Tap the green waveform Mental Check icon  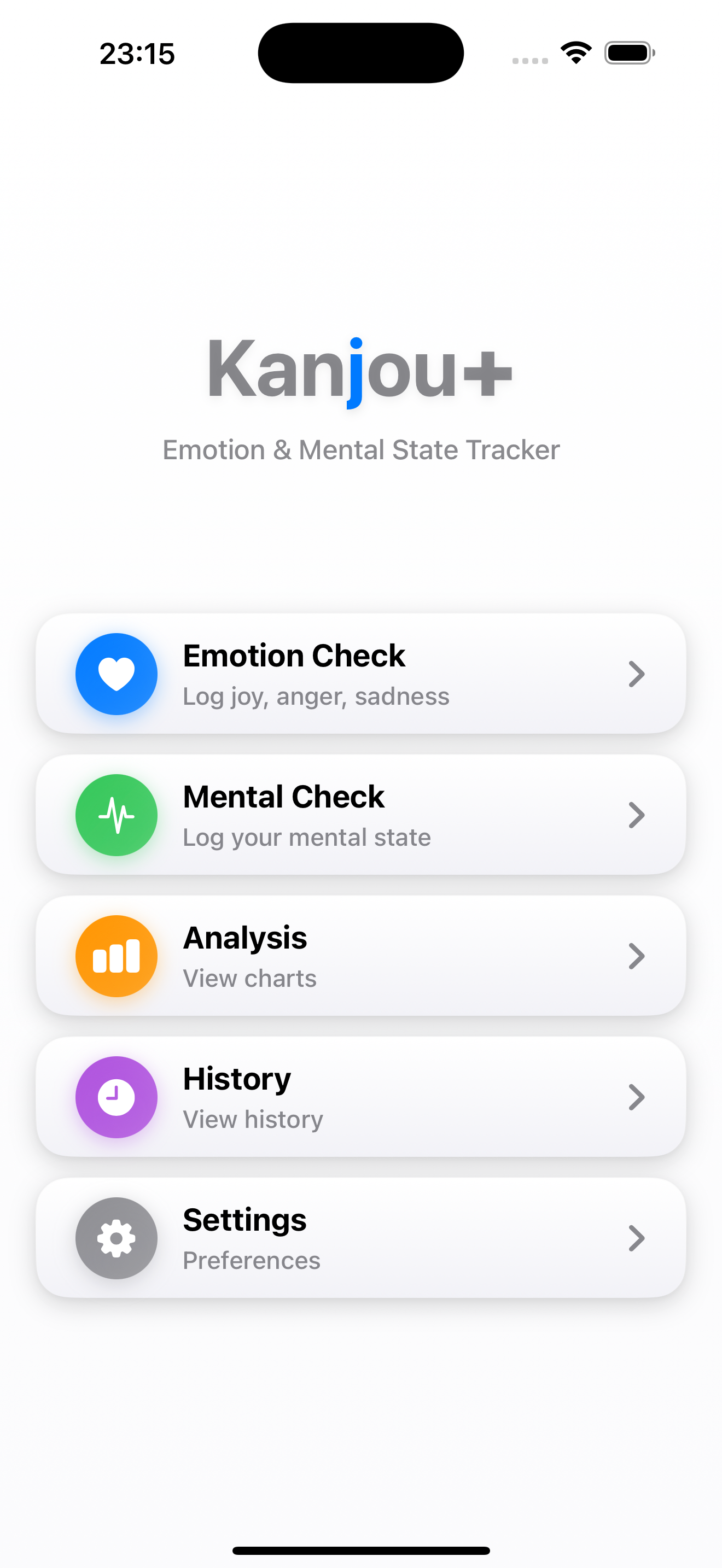117,815
